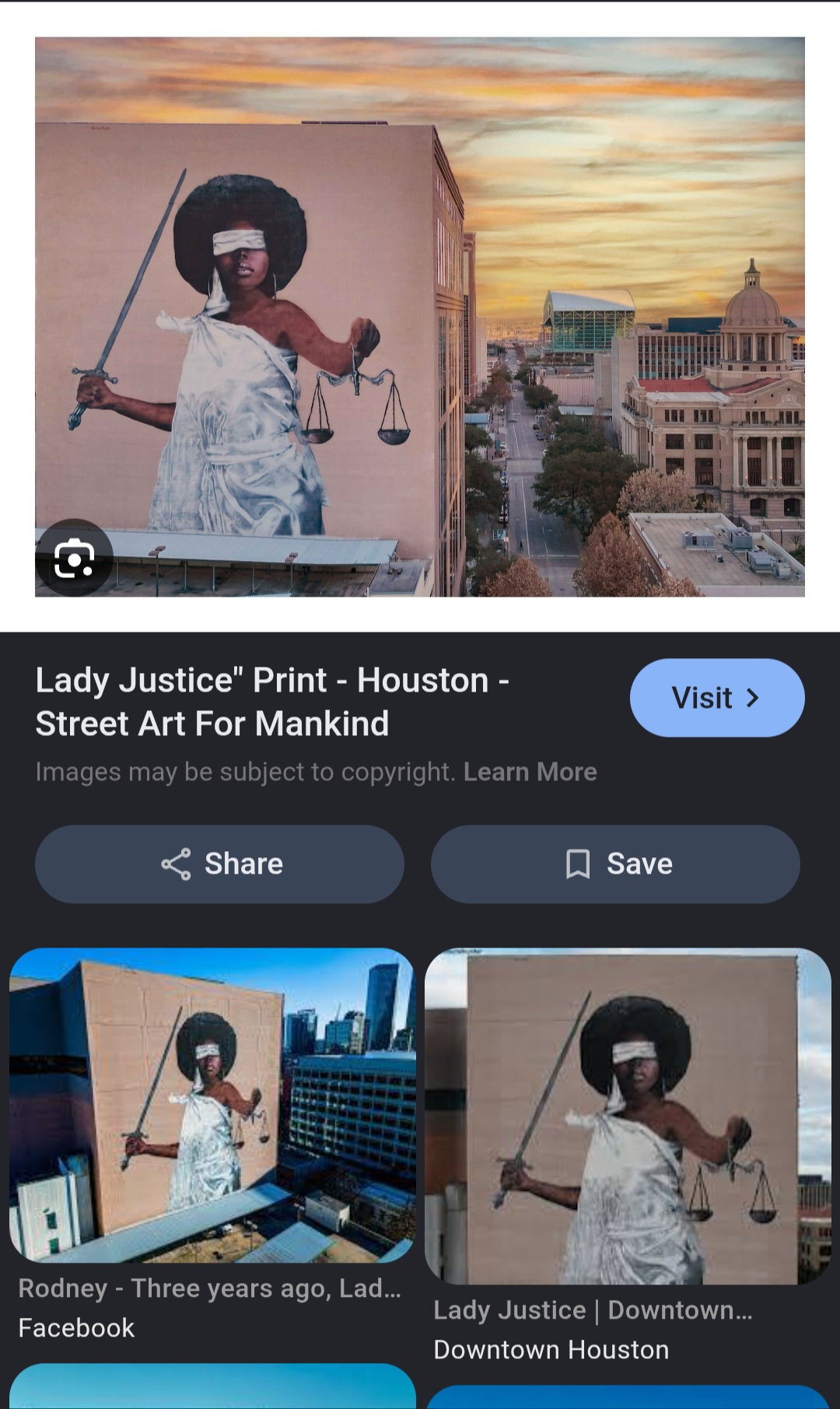
Task: Open the Learn More copyright link
Action: click(530, 772)
